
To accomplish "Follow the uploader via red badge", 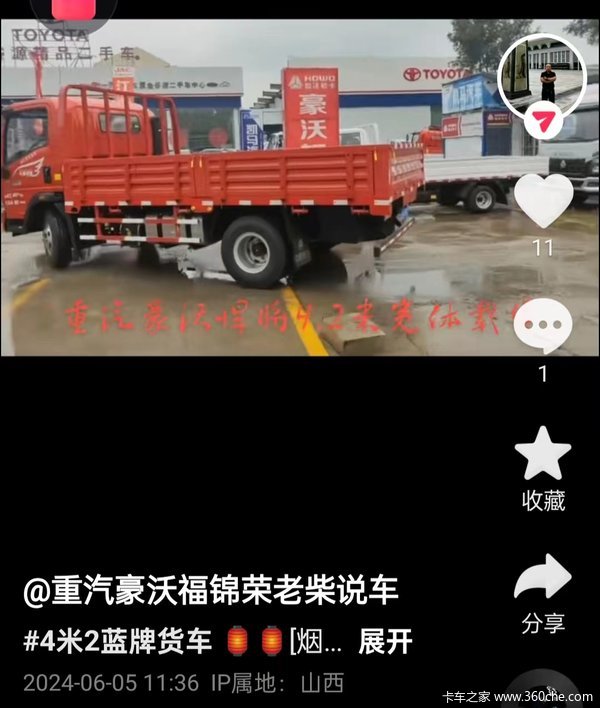I will point(542,123).
